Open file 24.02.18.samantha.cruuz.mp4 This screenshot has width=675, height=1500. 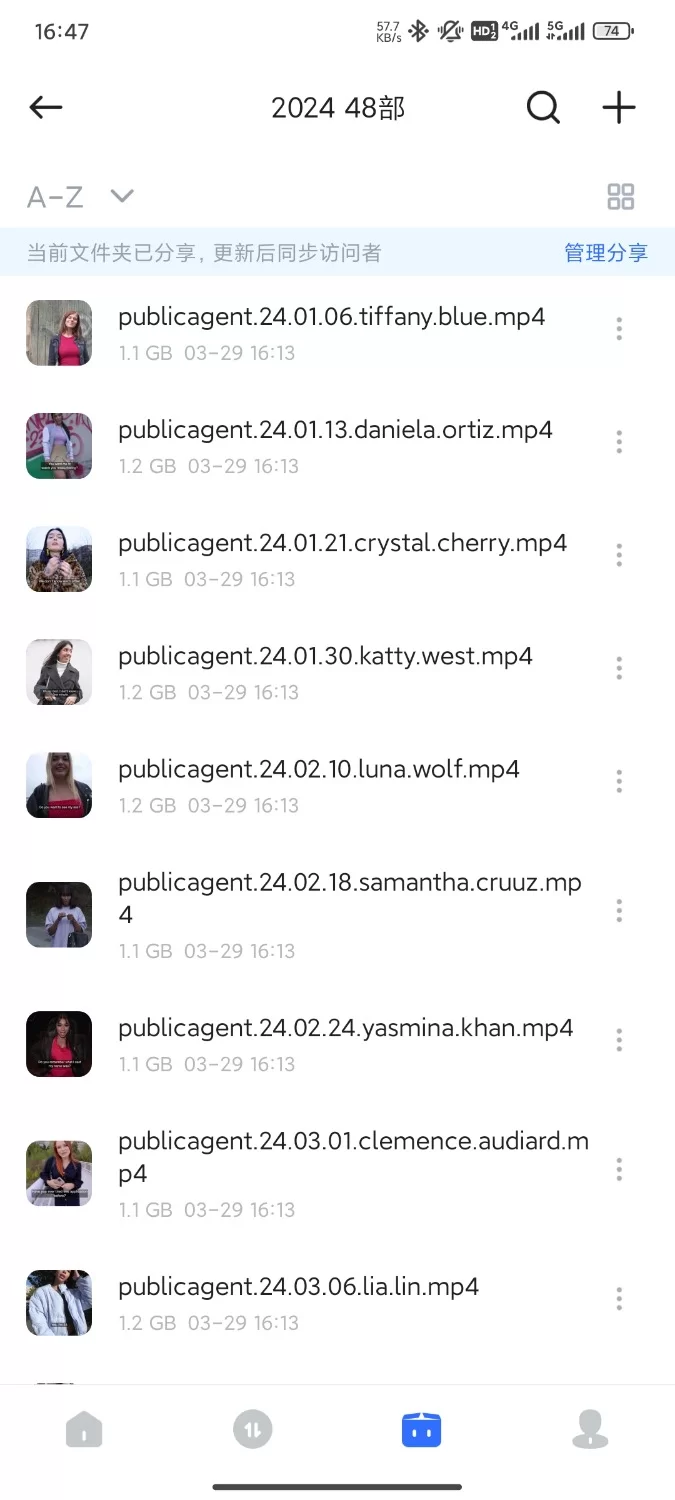[x=349, y=898]
